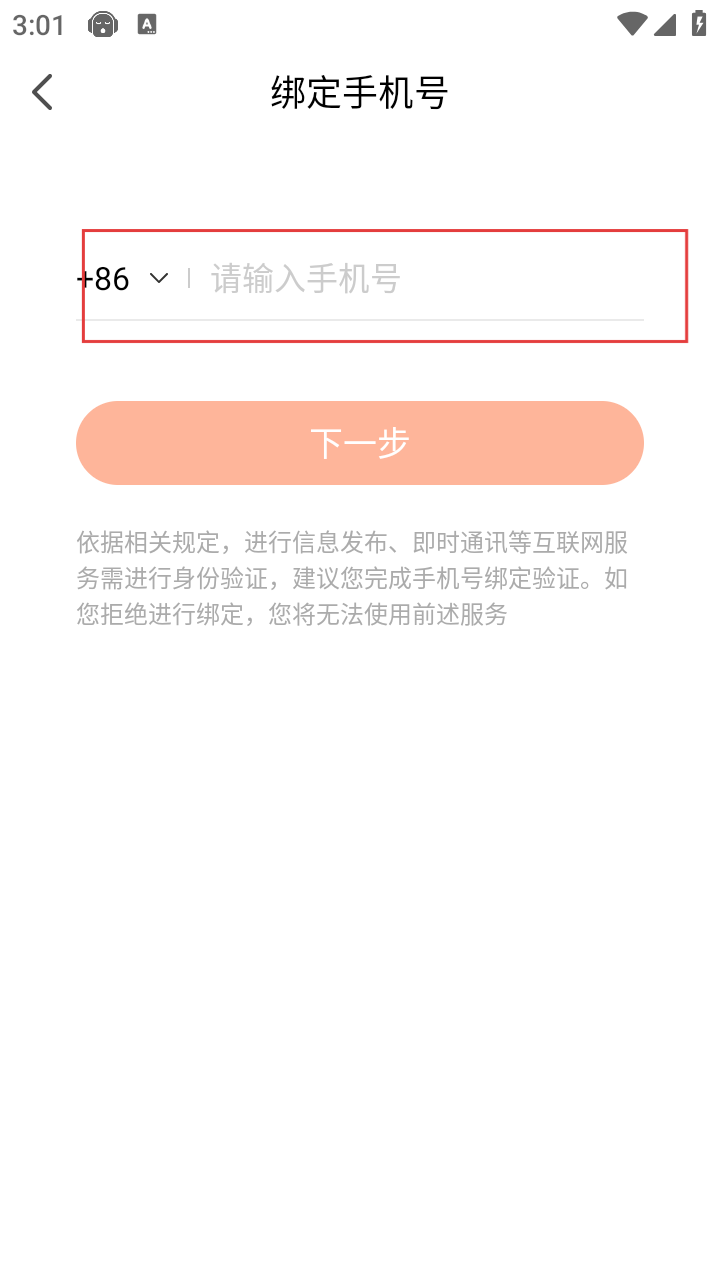Go back from the 绑定手机号 page
The height and width of the screenshot is (1280, 720).
click(42, 92)
